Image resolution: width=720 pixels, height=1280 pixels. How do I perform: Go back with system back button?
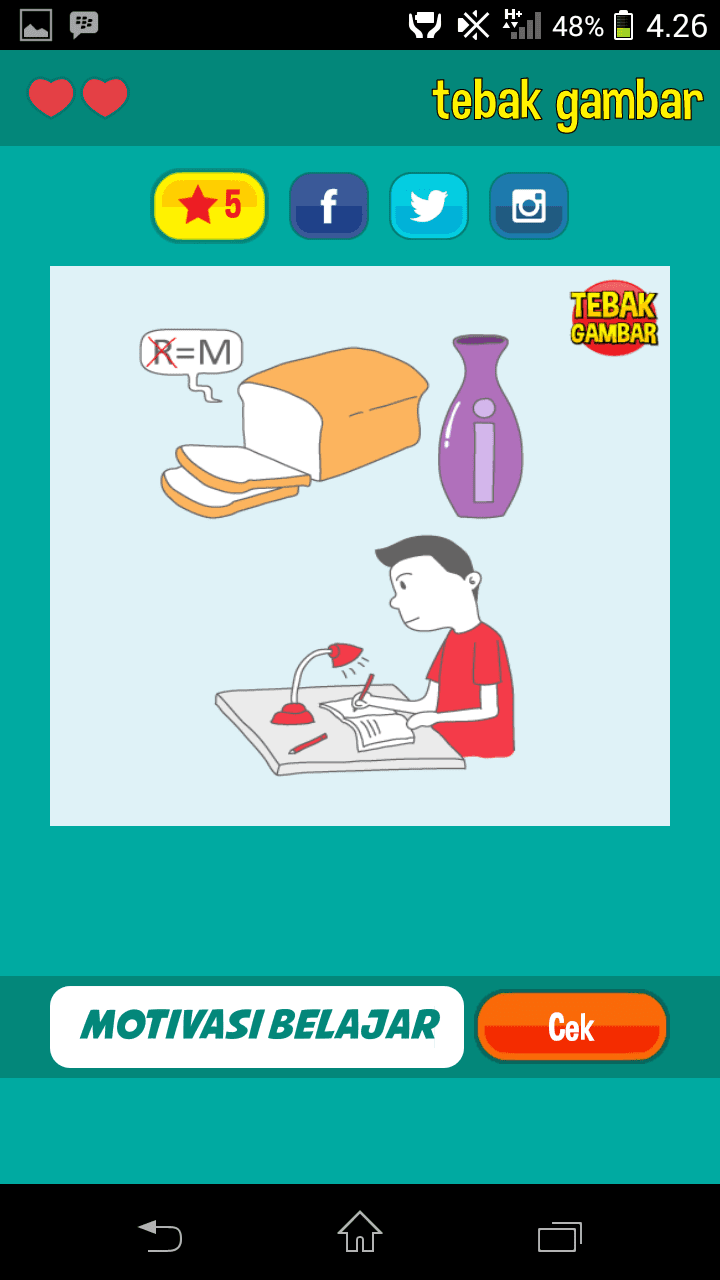tap(160, 1234)
